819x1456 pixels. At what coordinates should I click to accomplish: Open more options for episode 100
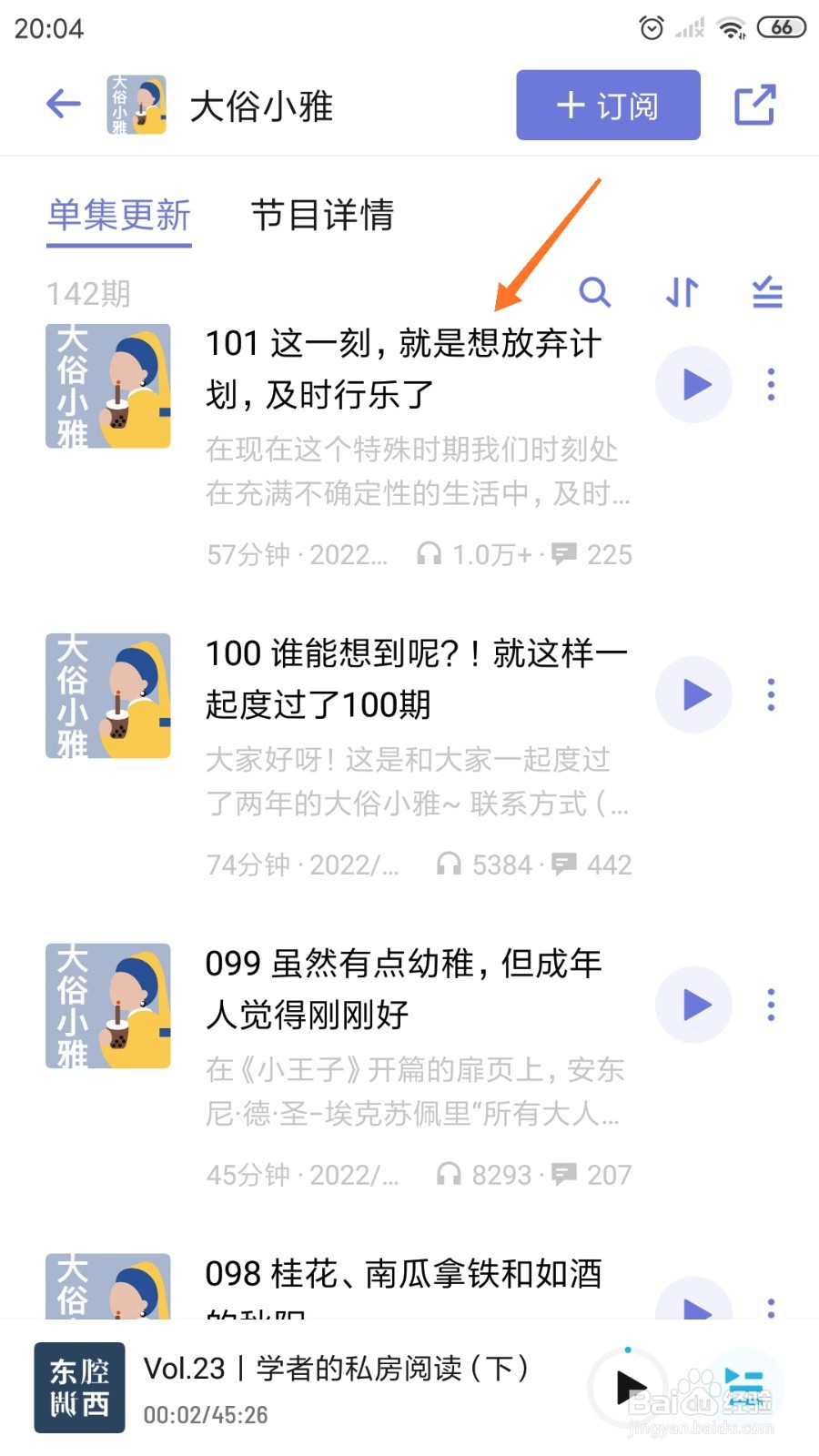[771, 695]
